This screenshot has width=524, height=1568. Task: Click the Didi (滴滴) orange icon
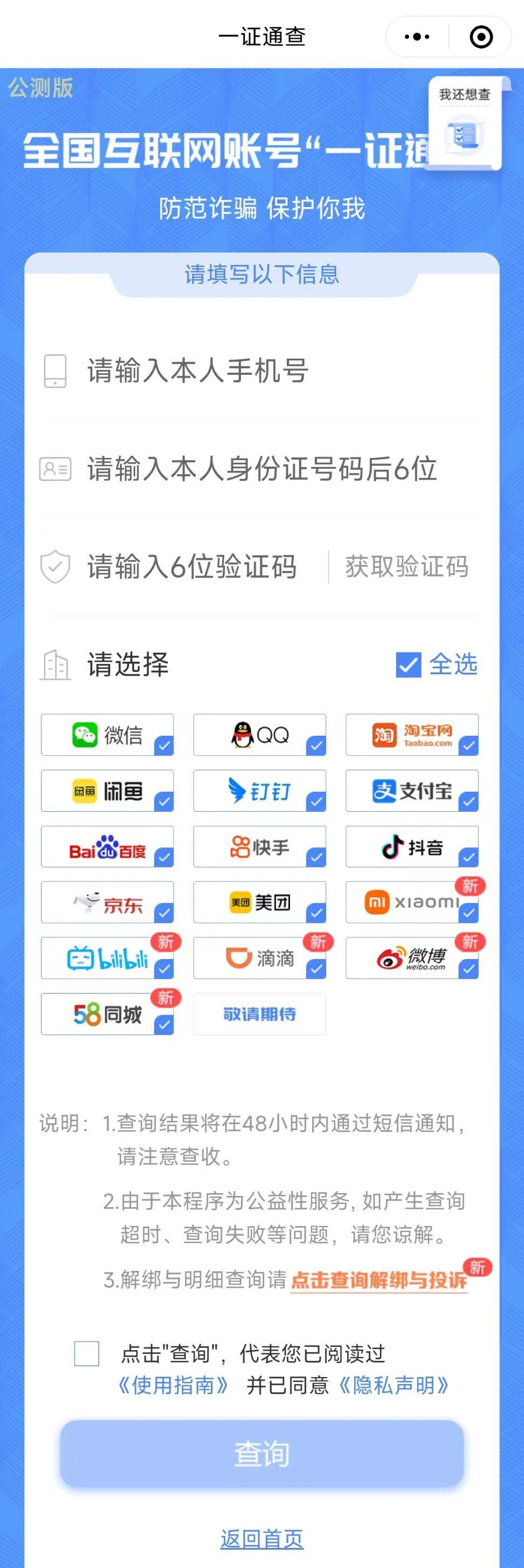pos(238,958)
